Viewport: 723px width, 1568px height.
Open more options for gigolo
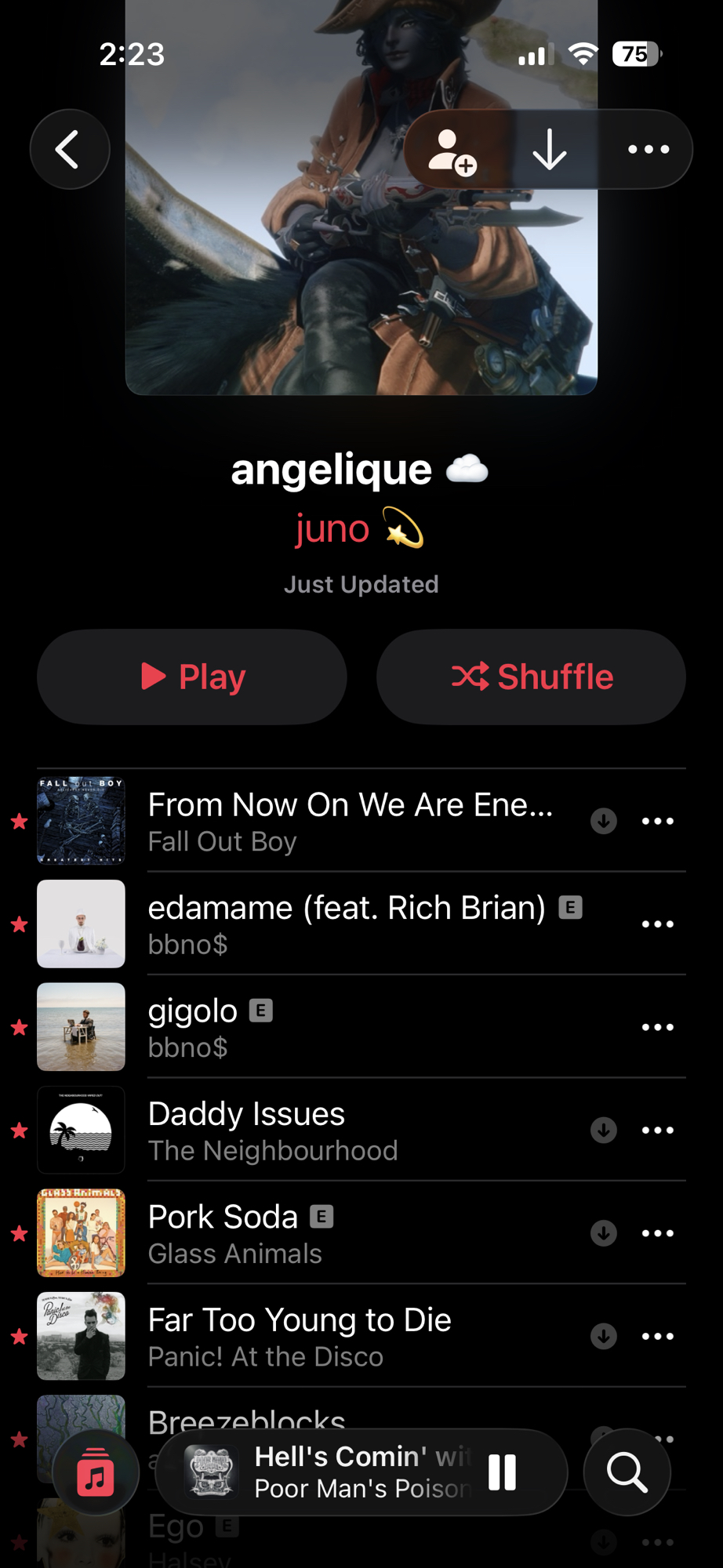coord(658,1027)
